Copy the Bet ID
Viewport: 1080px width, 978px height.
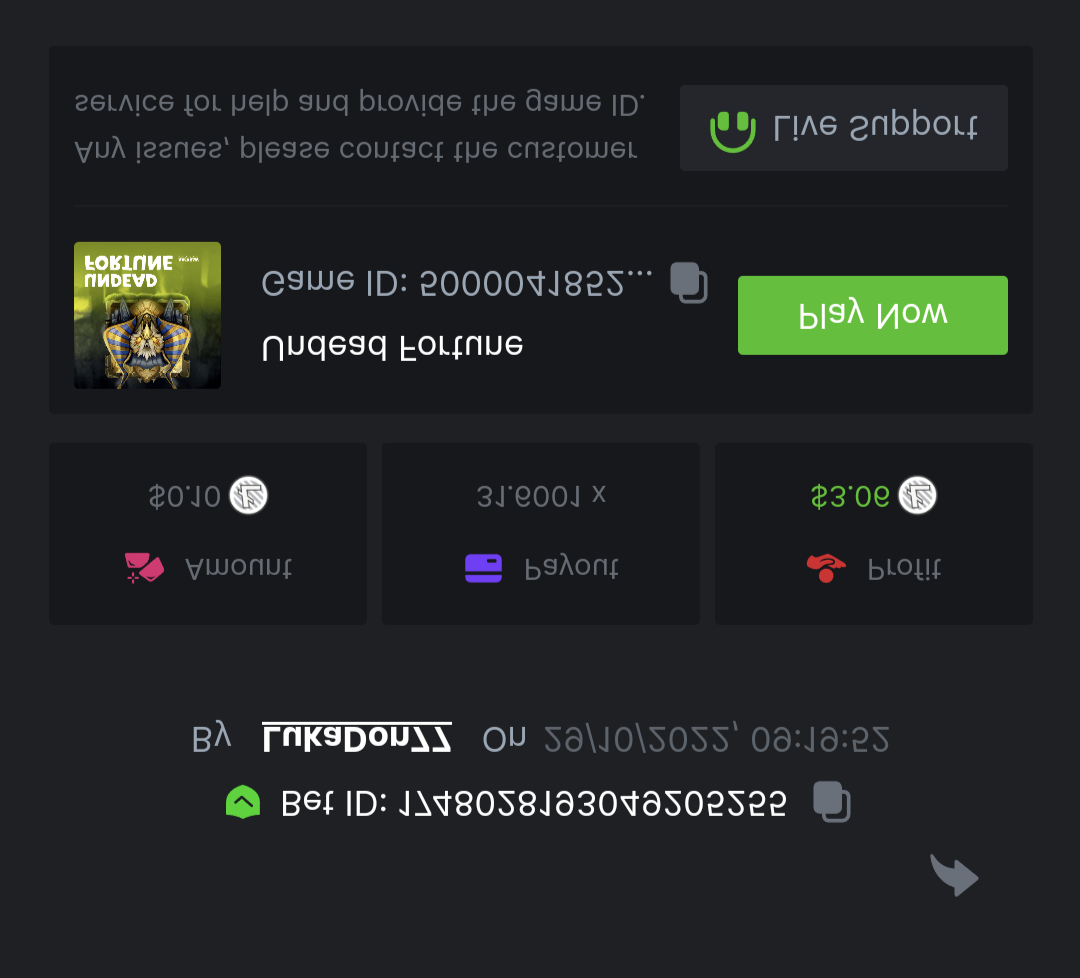831,801
